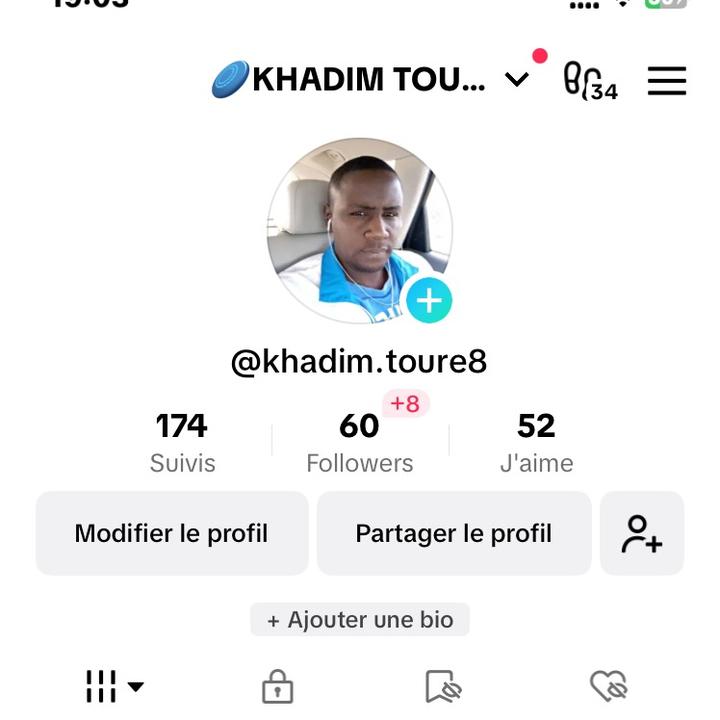The height and width of the screenshot is (720, 720).
Task: Tap Modifier le profil
Action: [171, 533]
